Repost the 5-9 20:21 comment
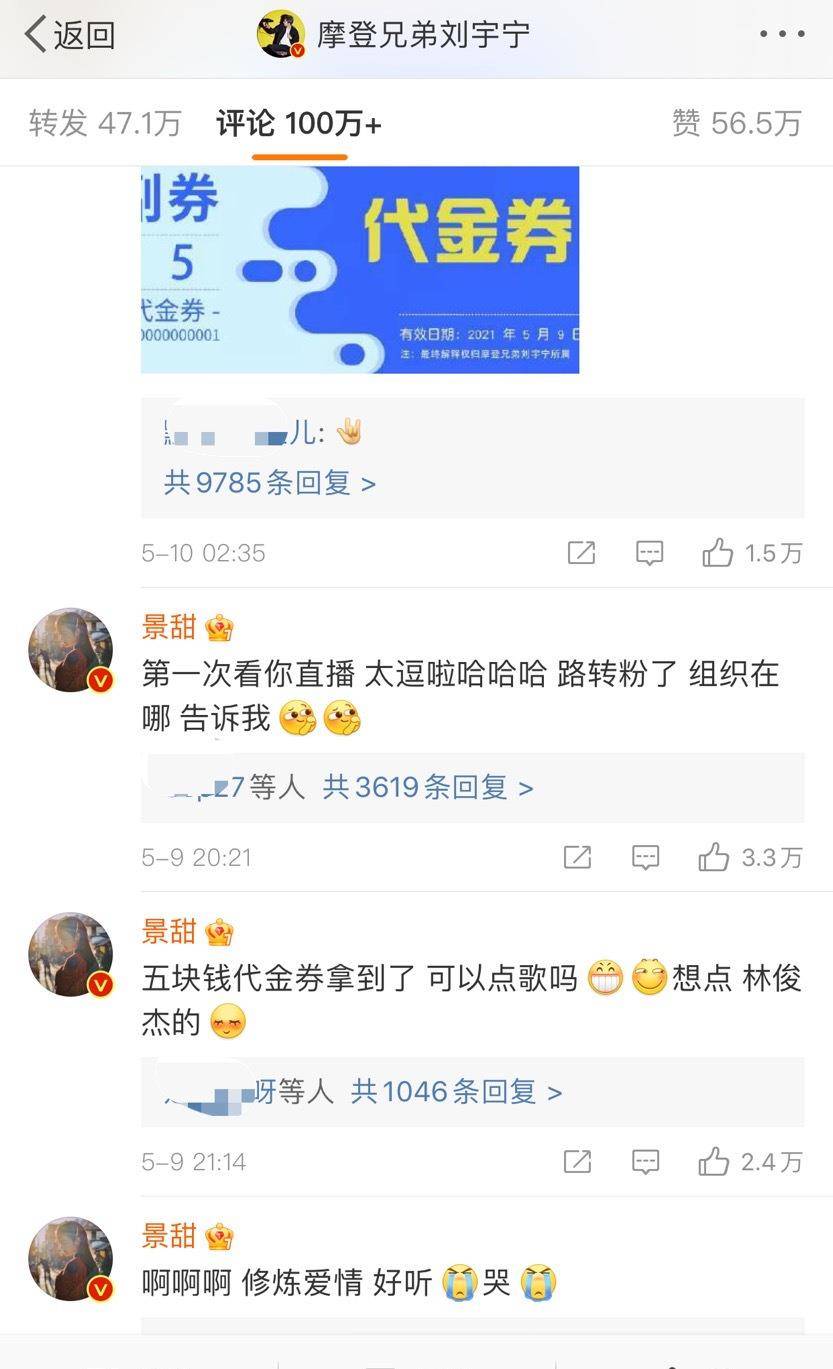Viewport: 833px width, 1369px height. (x=577, y=857)
